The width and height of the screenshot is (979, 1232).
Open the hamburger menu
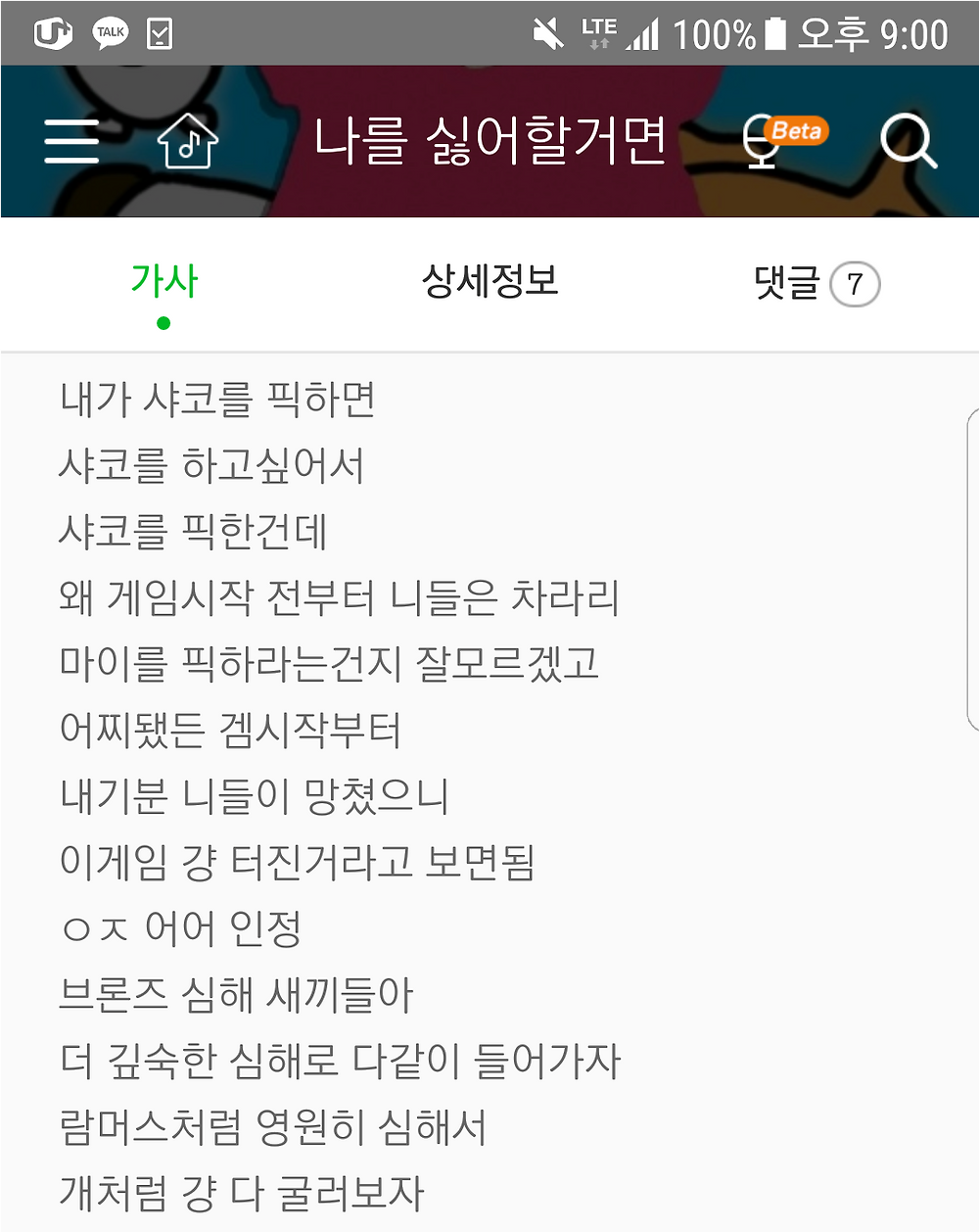tap(71, 141)
